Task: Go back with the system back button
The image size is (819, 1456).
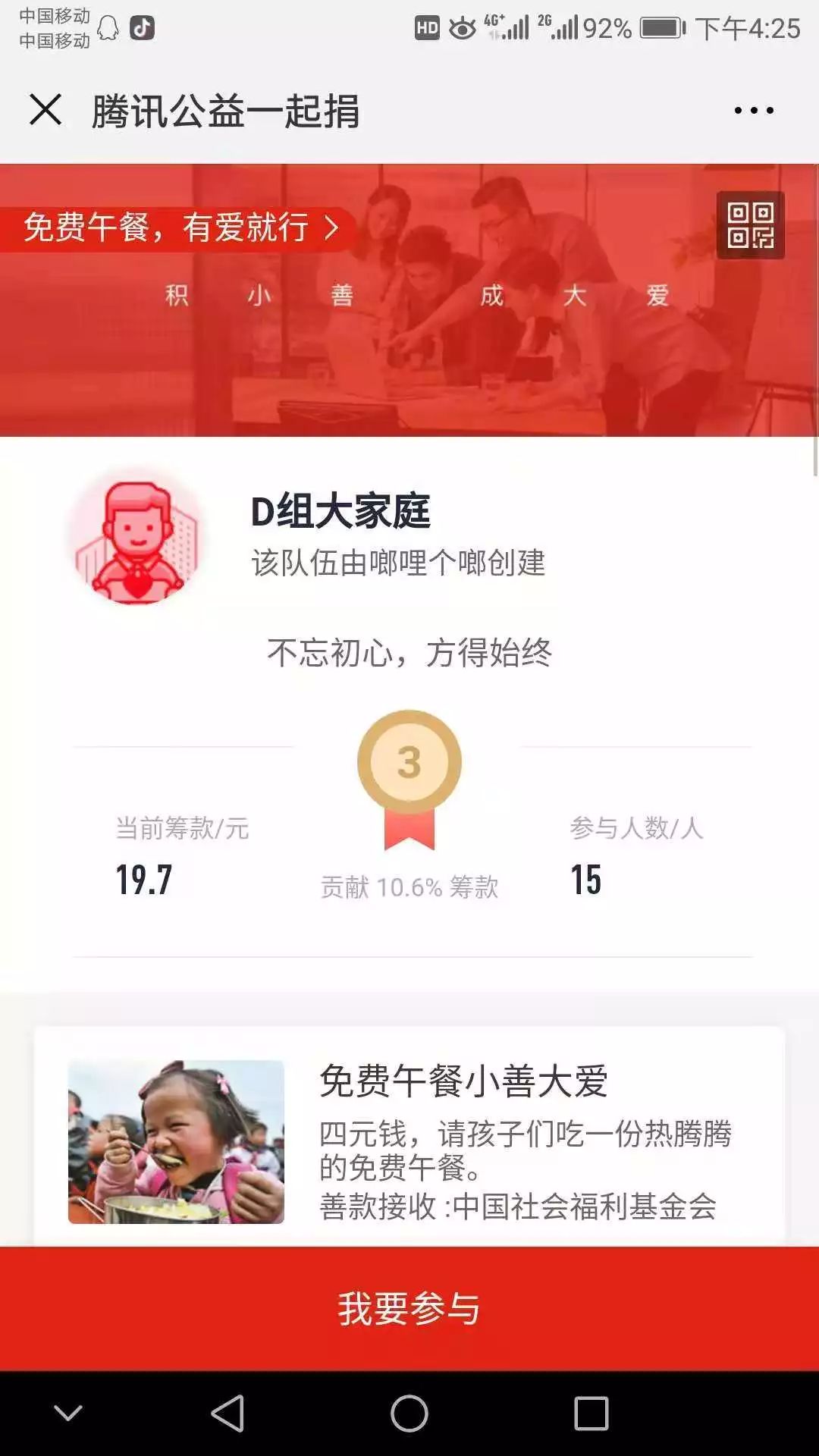Action: (227, 1414)
